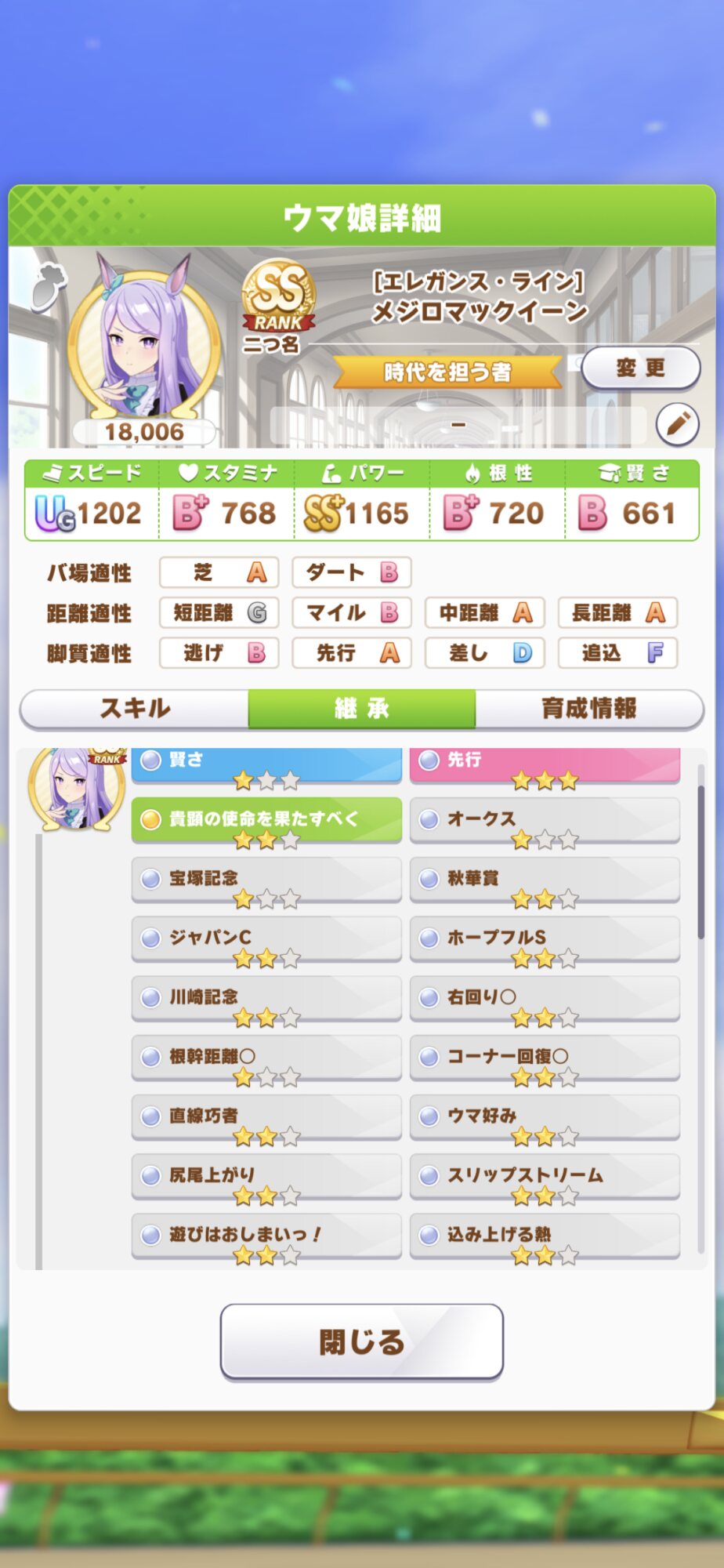The height and width of the screenshot is (1568, 724).
Task: Tap the 込み上げる熱 factor
Action: (x=545, y=1236)
